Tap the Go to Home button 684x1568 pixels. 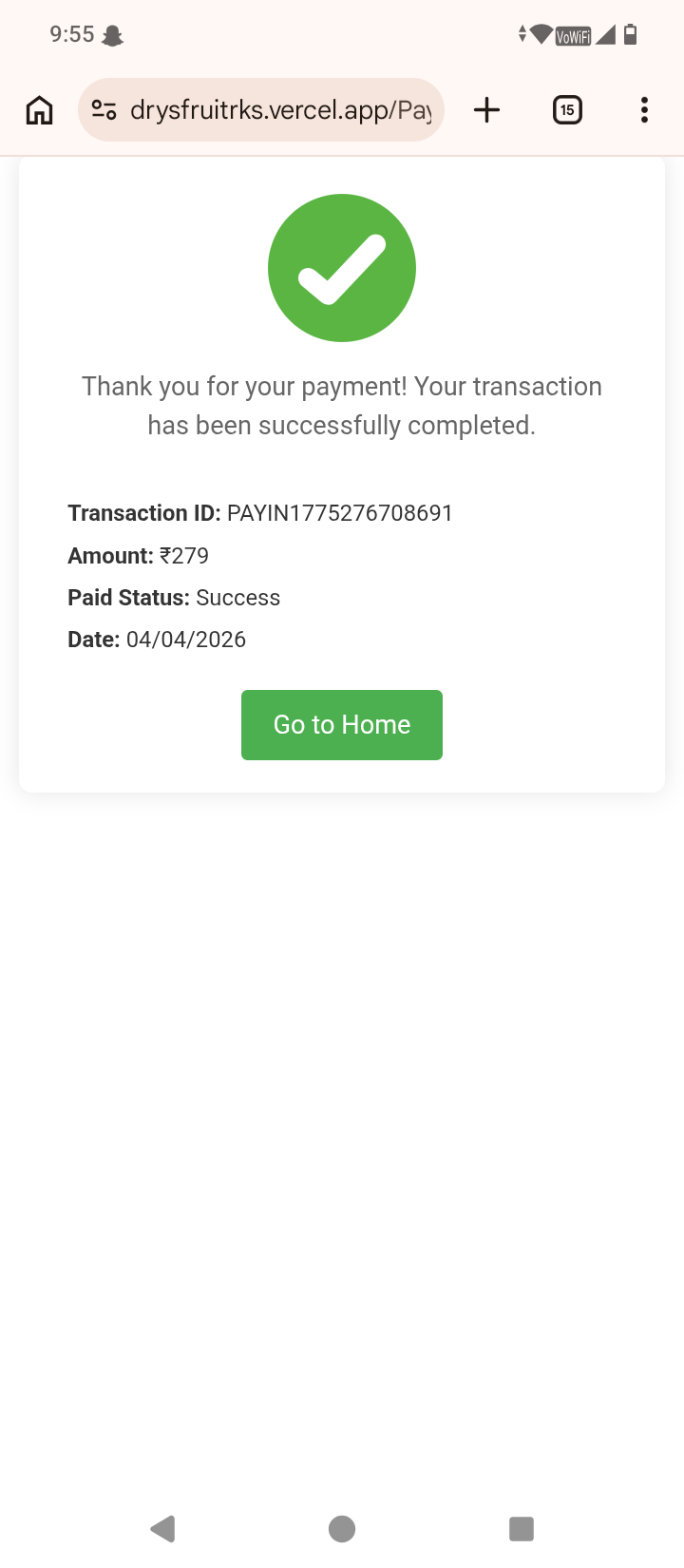342,724
